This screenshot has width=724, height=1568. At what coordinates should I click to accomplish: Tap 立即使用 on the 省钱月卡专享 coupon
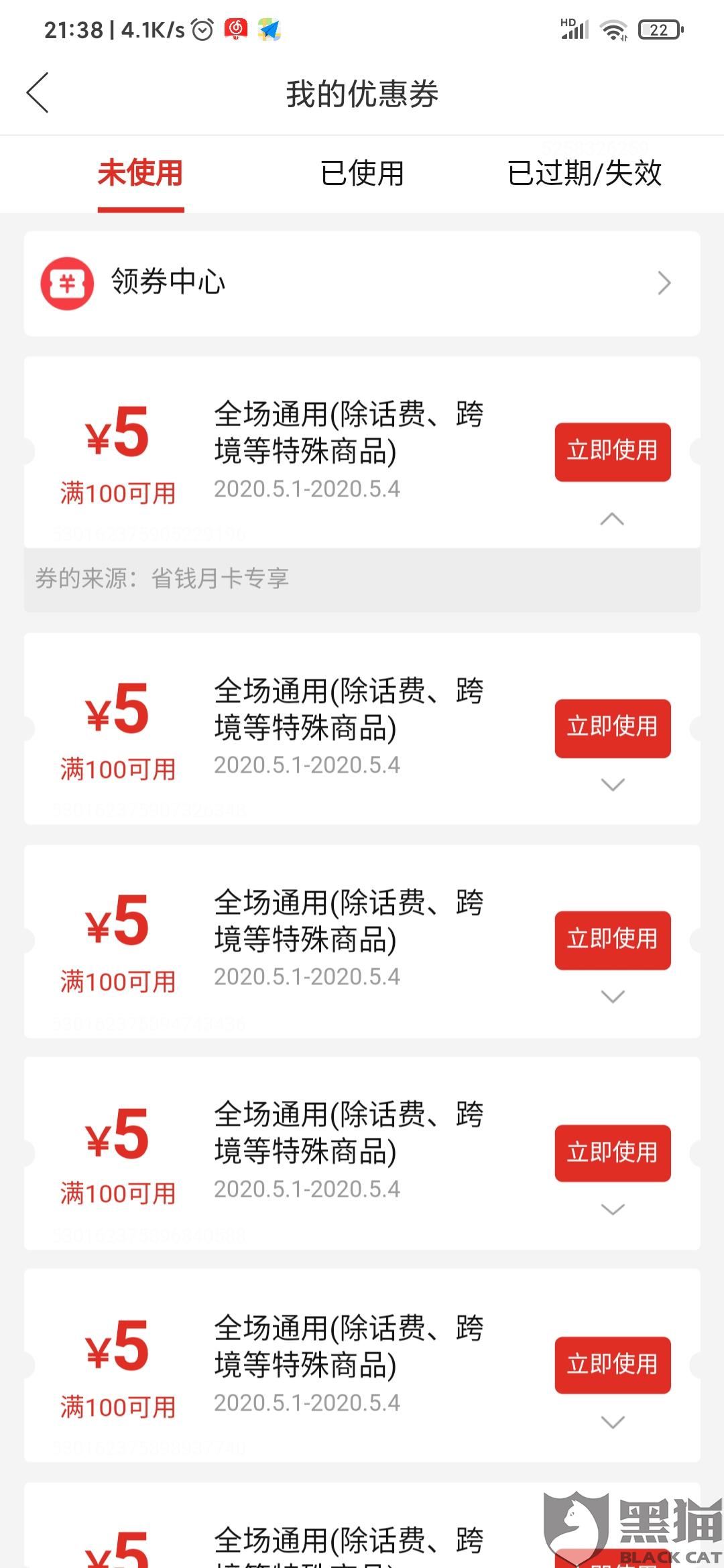[x=612, y=452]
